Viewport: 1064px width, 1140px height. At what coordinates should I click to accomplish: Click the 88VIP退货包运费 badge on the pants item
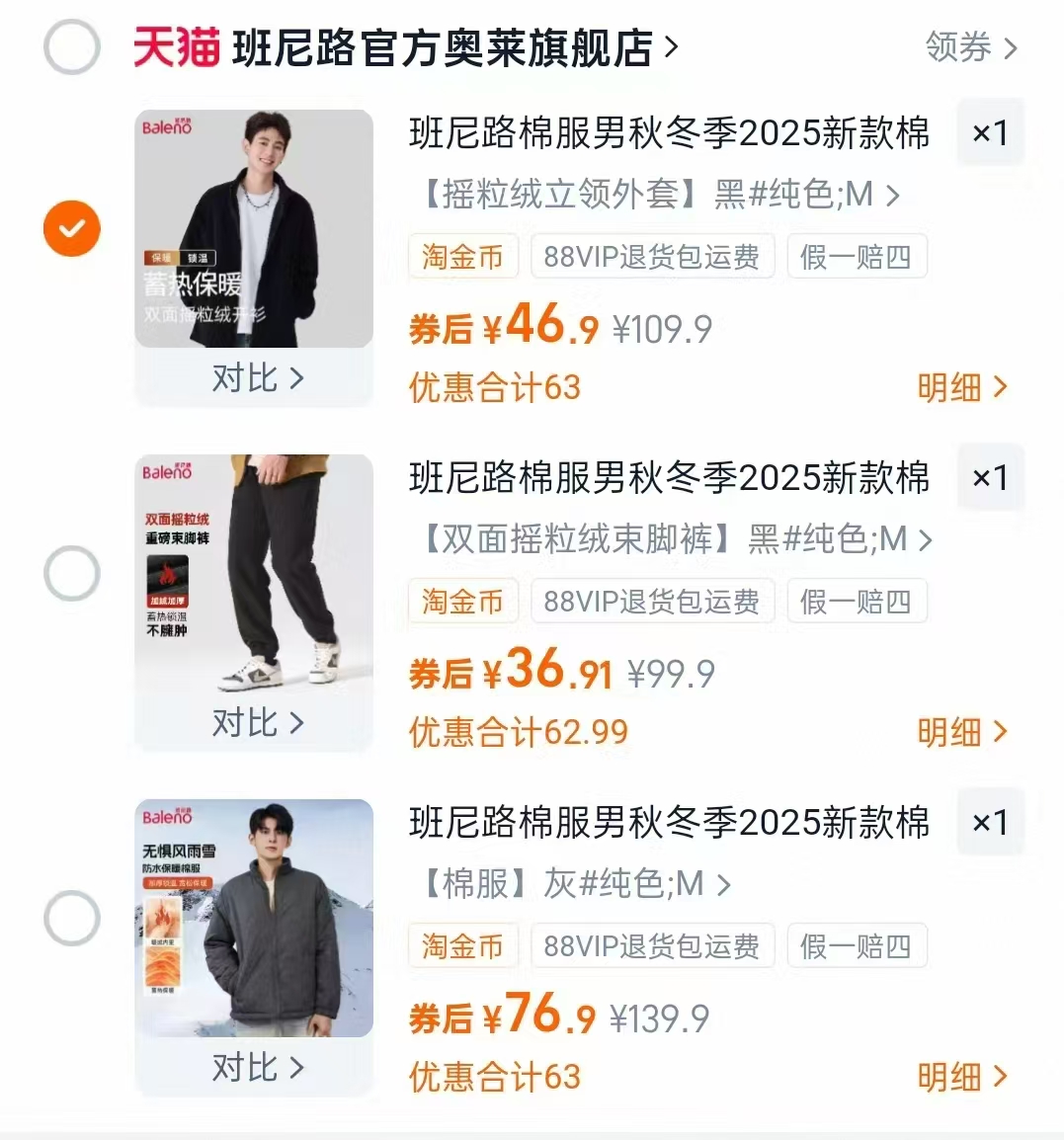[x=652, y=601]
